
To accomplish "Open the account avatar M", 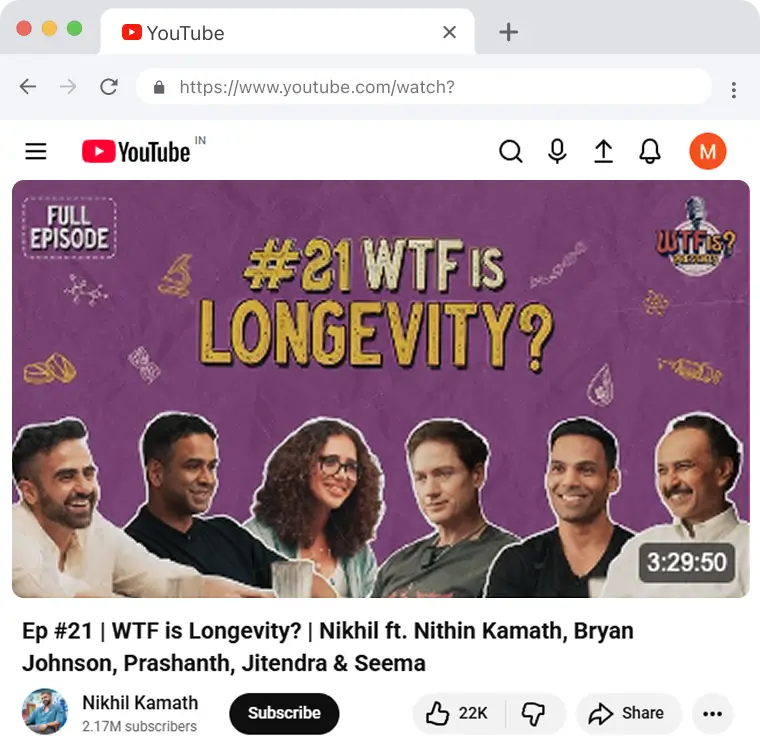I will 708,151.
